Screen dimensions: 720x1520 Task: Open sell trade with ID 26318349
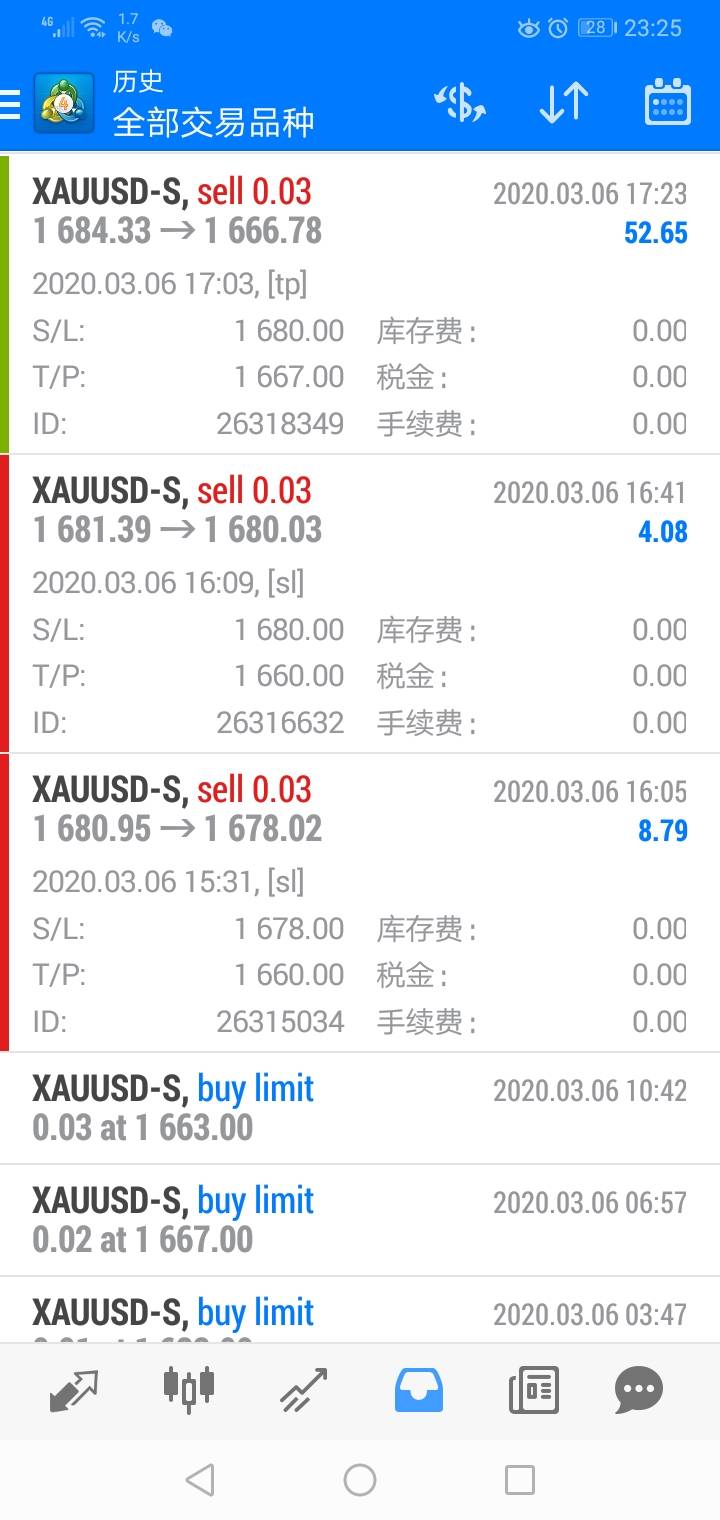tap(360, 304)
